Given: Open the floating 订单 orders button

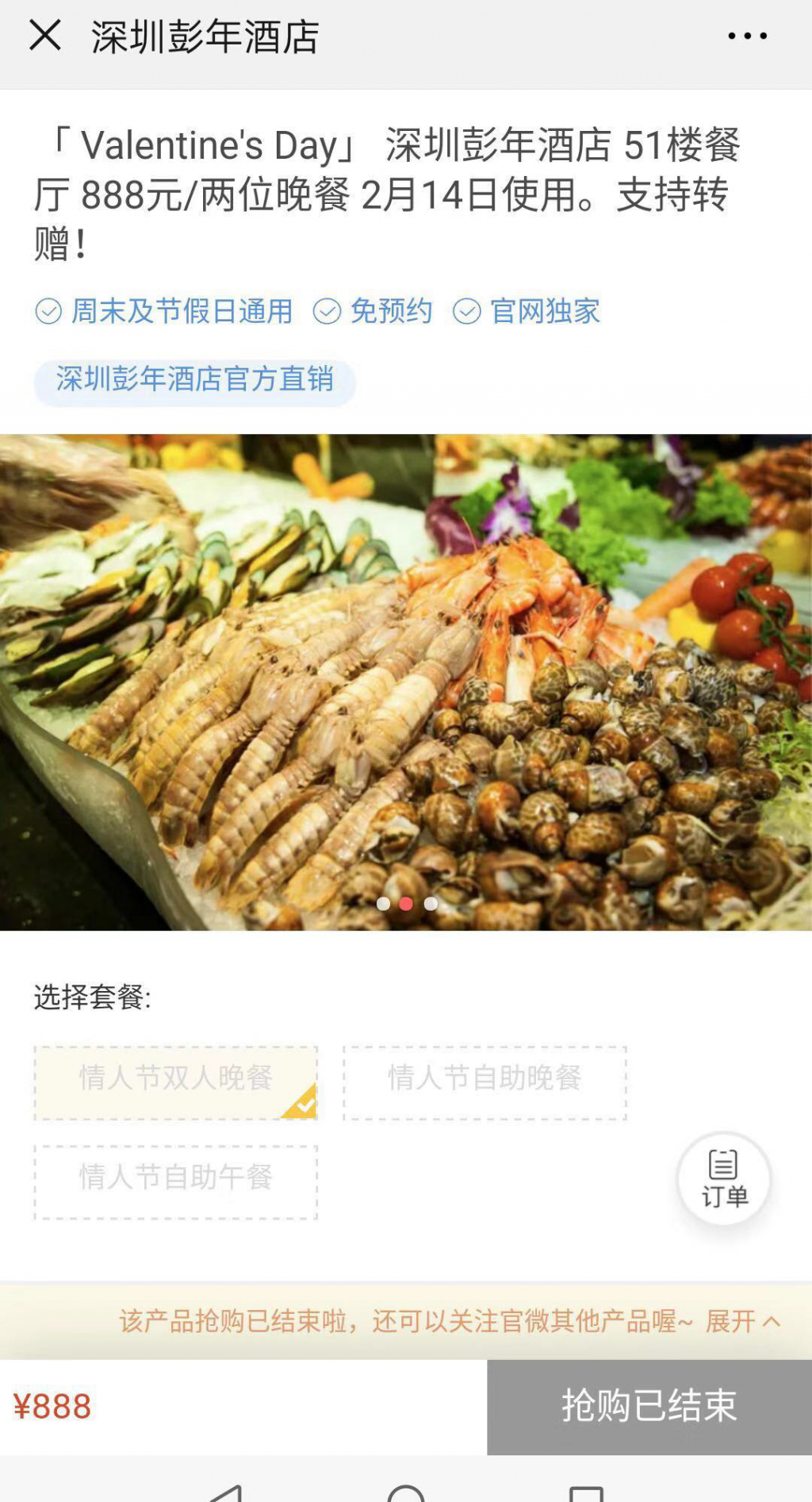Looking at the screenshot, I should tap(723, 1179).
